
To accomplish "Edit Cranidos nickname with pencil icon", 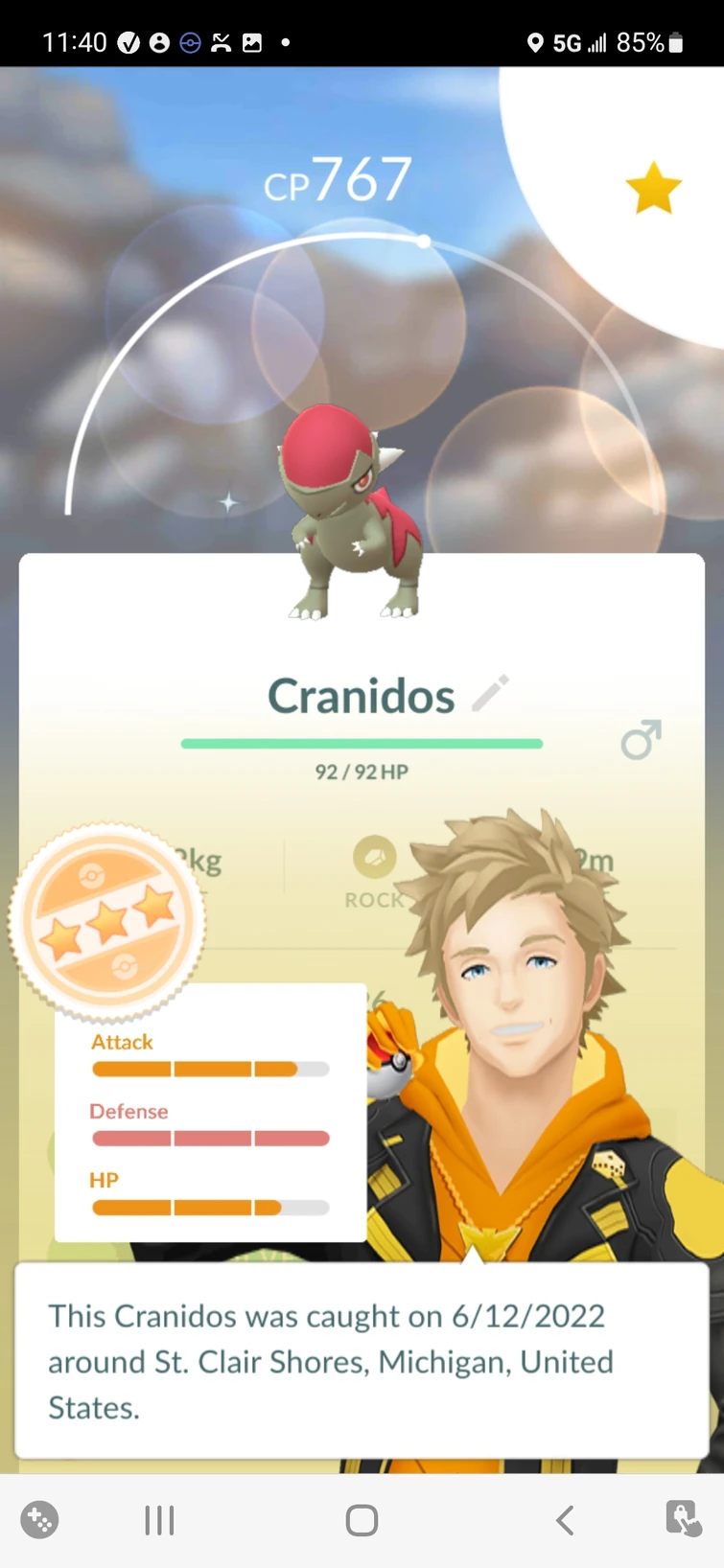I will click(490, 694).
